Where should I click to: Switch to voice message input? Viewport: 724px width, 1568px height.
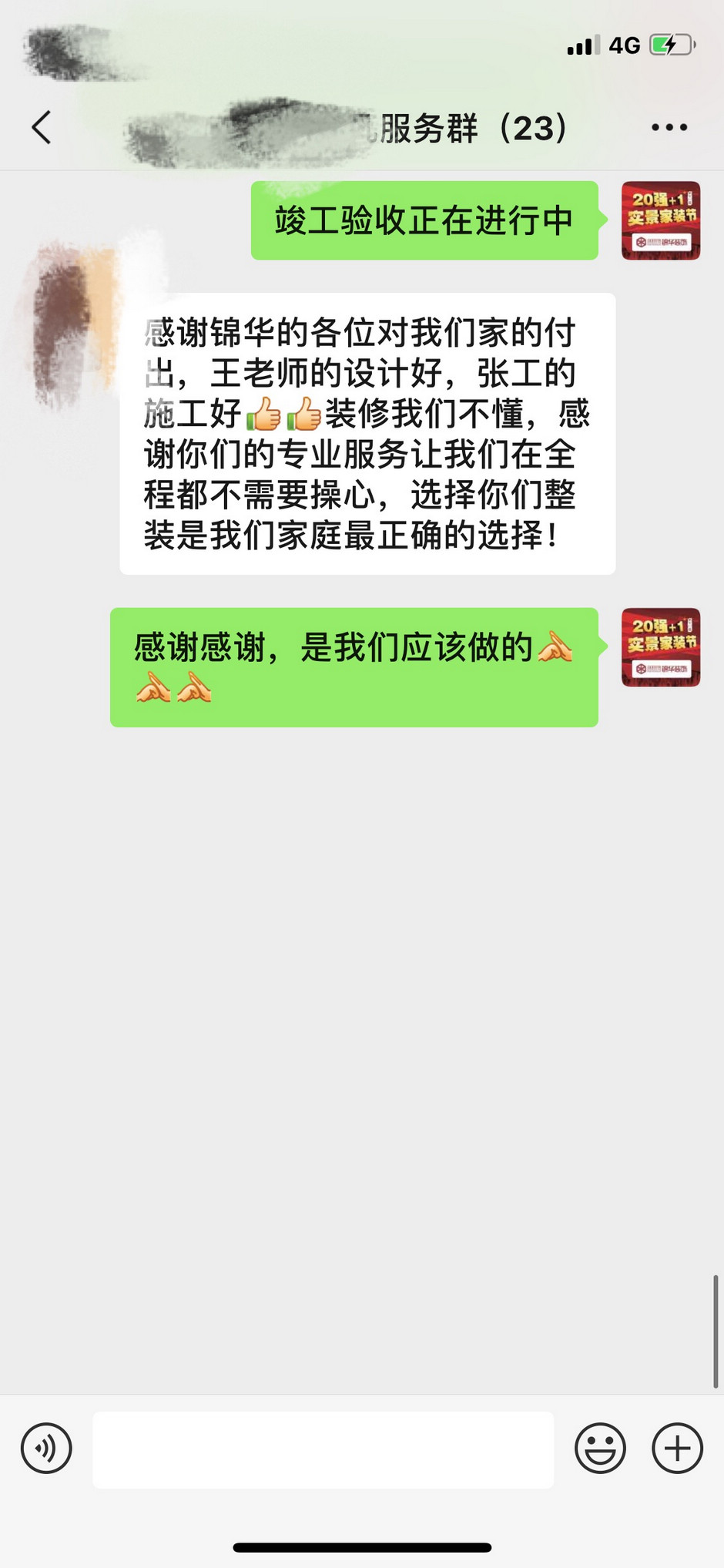(x=46, y=1448)
